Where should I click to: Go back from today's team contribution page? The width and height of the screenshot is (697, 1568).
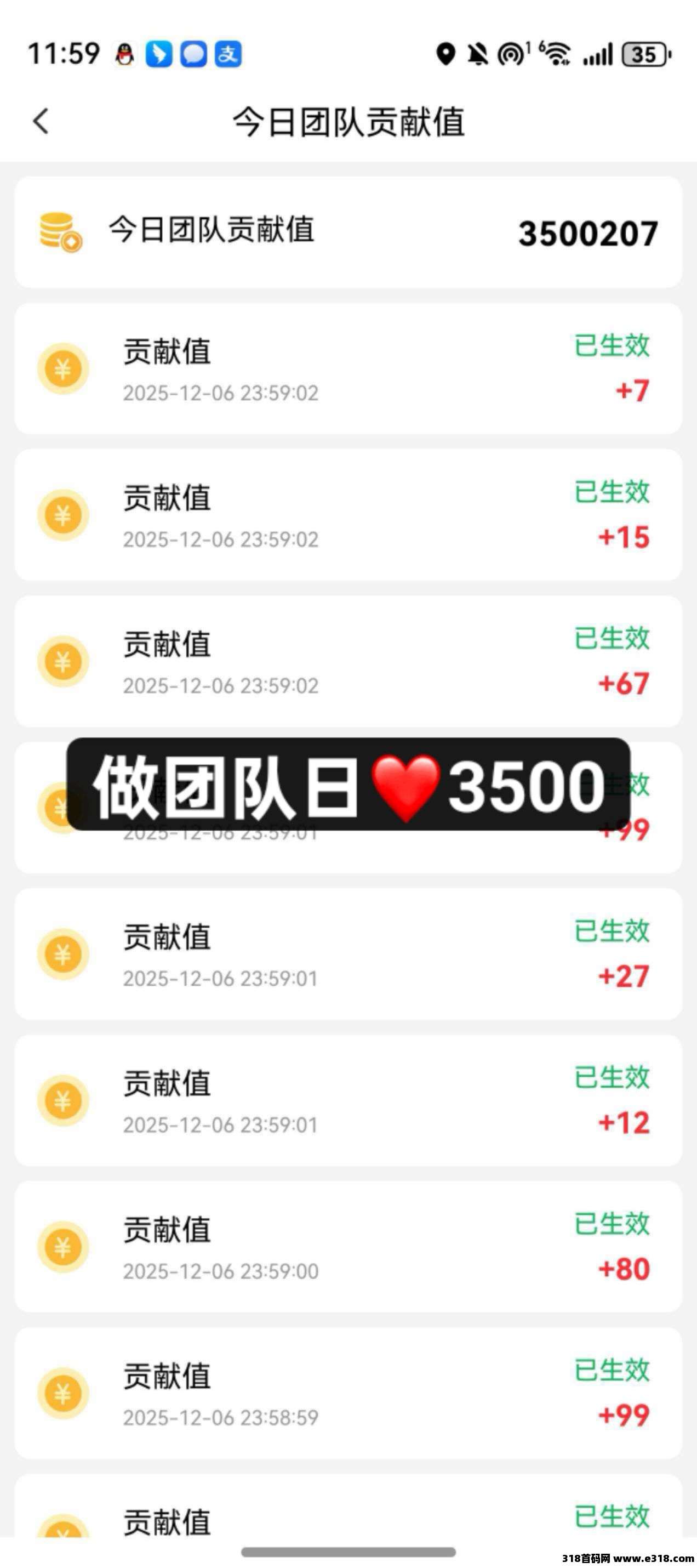(41, 121)
